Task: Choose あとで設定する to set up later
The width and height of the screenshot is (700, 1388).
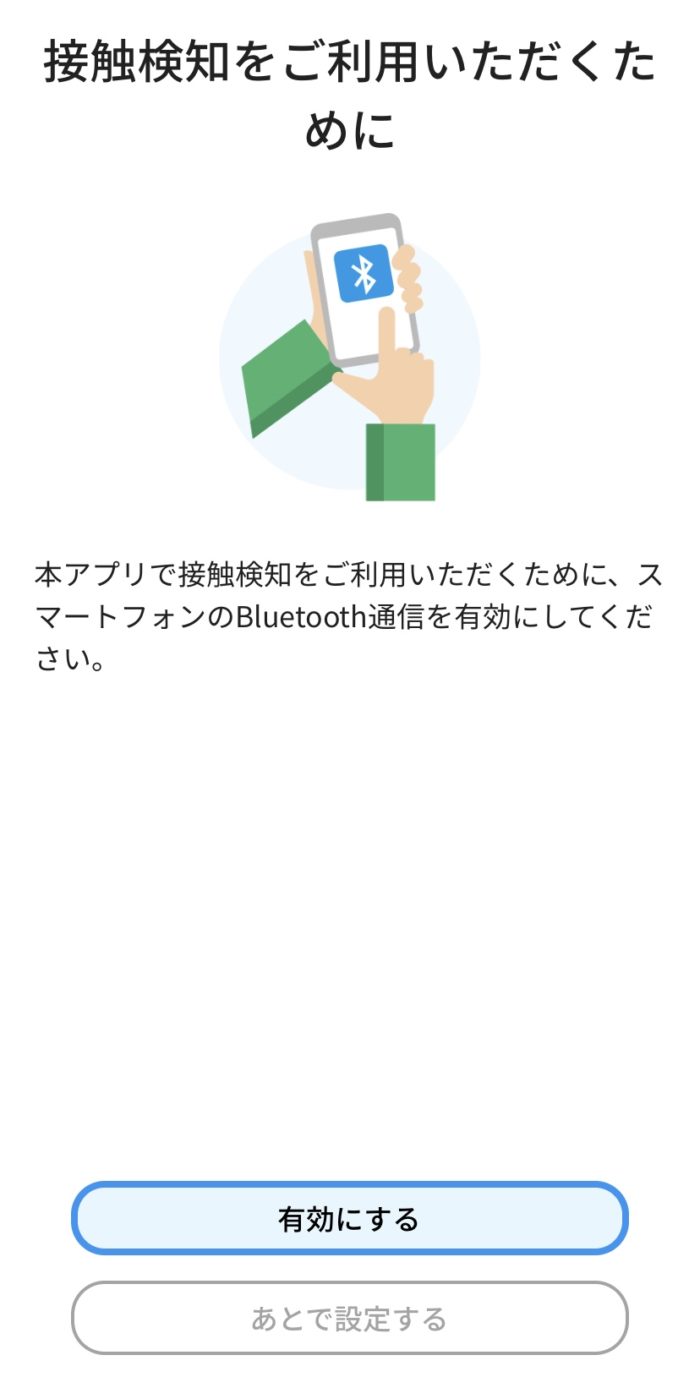Action: coord(349,1318)
